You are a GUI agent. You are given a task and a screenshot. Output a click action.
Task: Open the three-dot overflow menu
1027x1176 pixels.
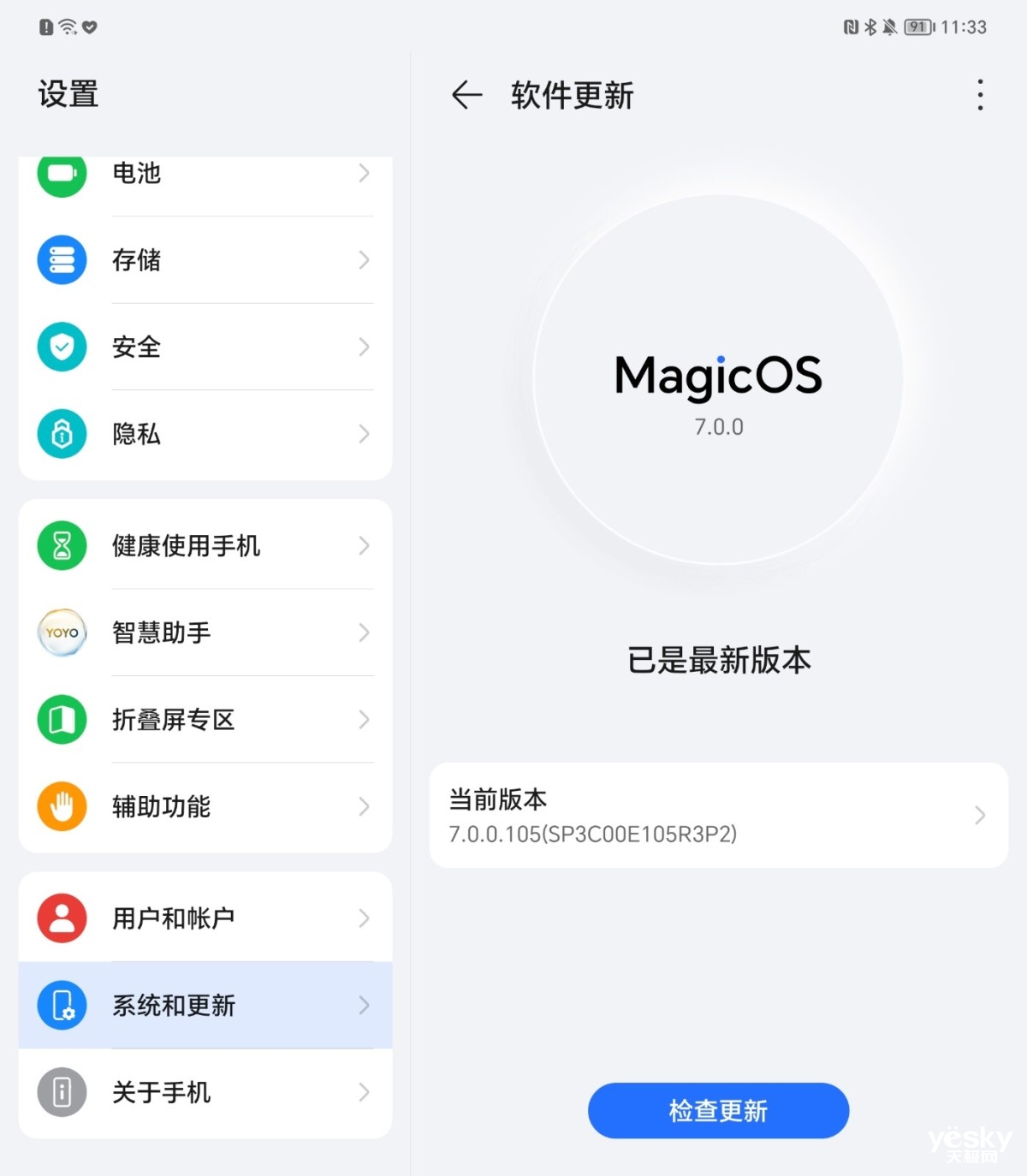[x=980, y=95]
